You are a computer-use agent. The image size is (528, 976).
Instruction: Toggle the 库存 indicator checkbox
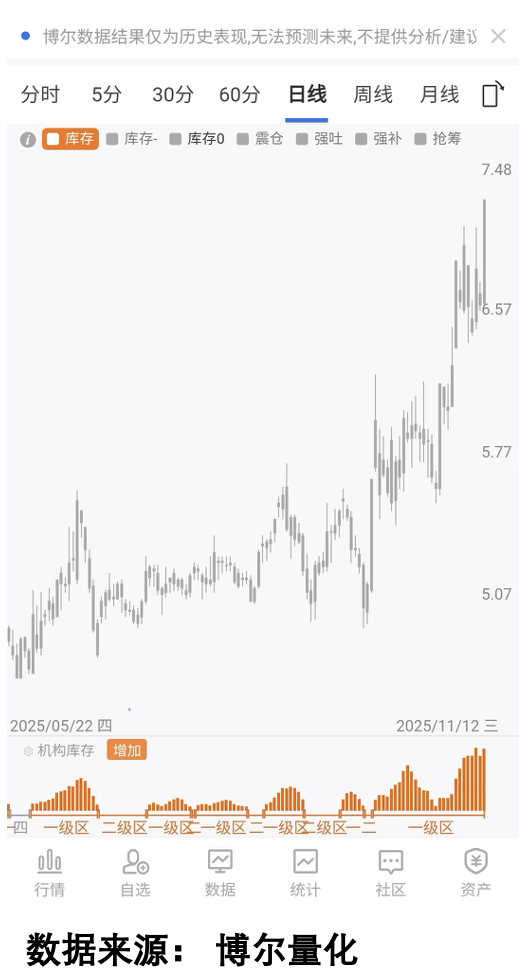click(x=70, y=139)
